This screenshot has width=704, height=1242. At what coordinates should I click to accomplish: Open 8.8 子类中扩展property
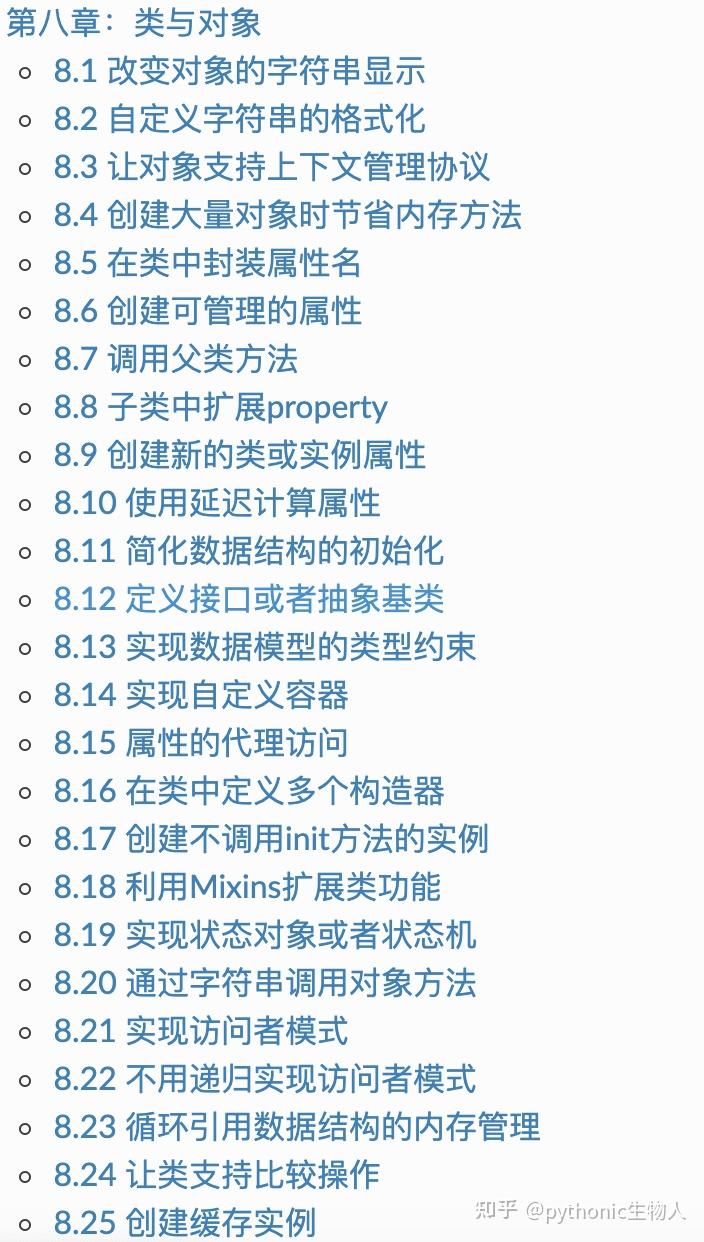pos(221,406)
